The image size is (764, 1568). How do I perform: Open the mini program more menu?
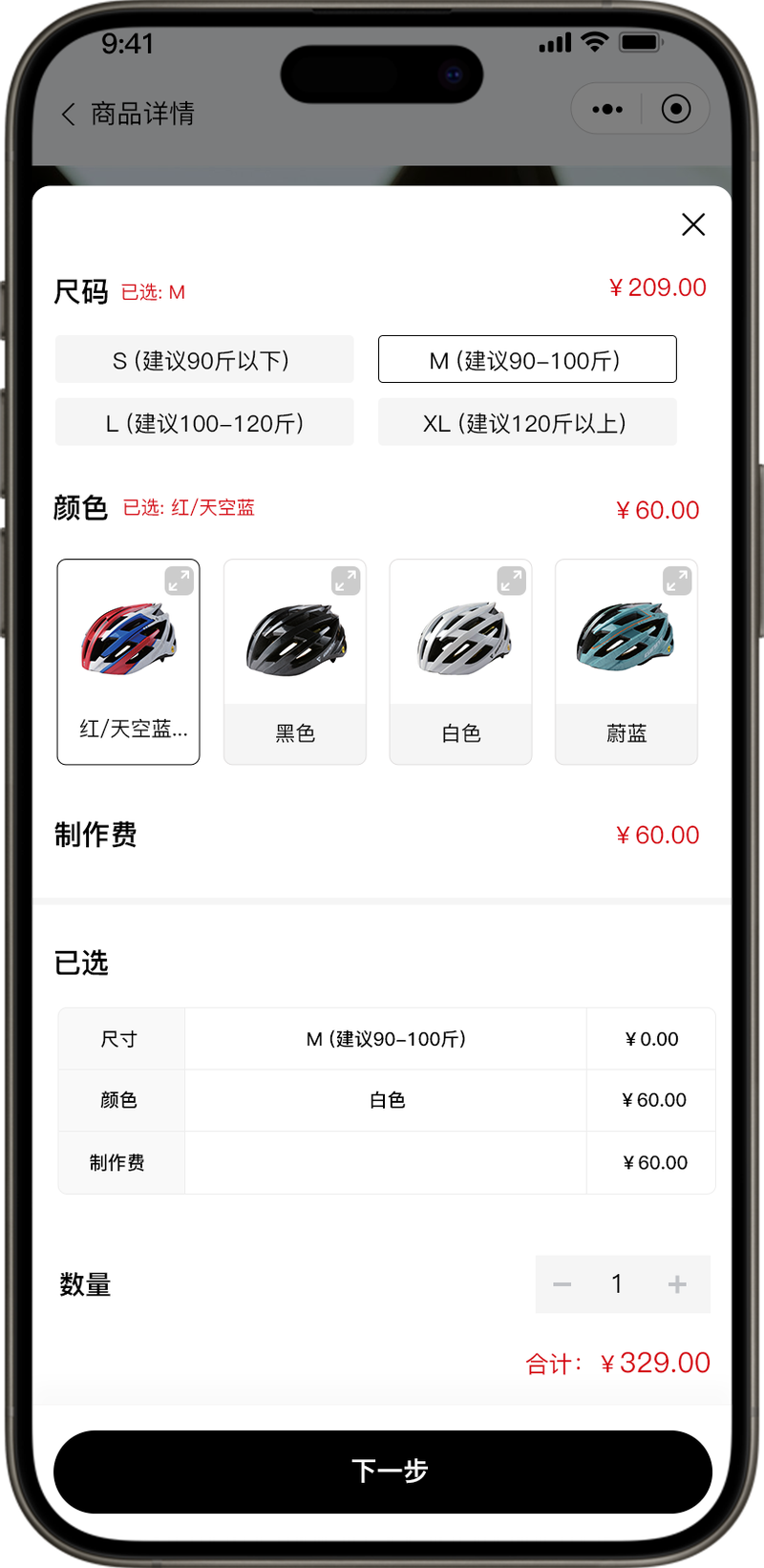(x=607, y=110)
